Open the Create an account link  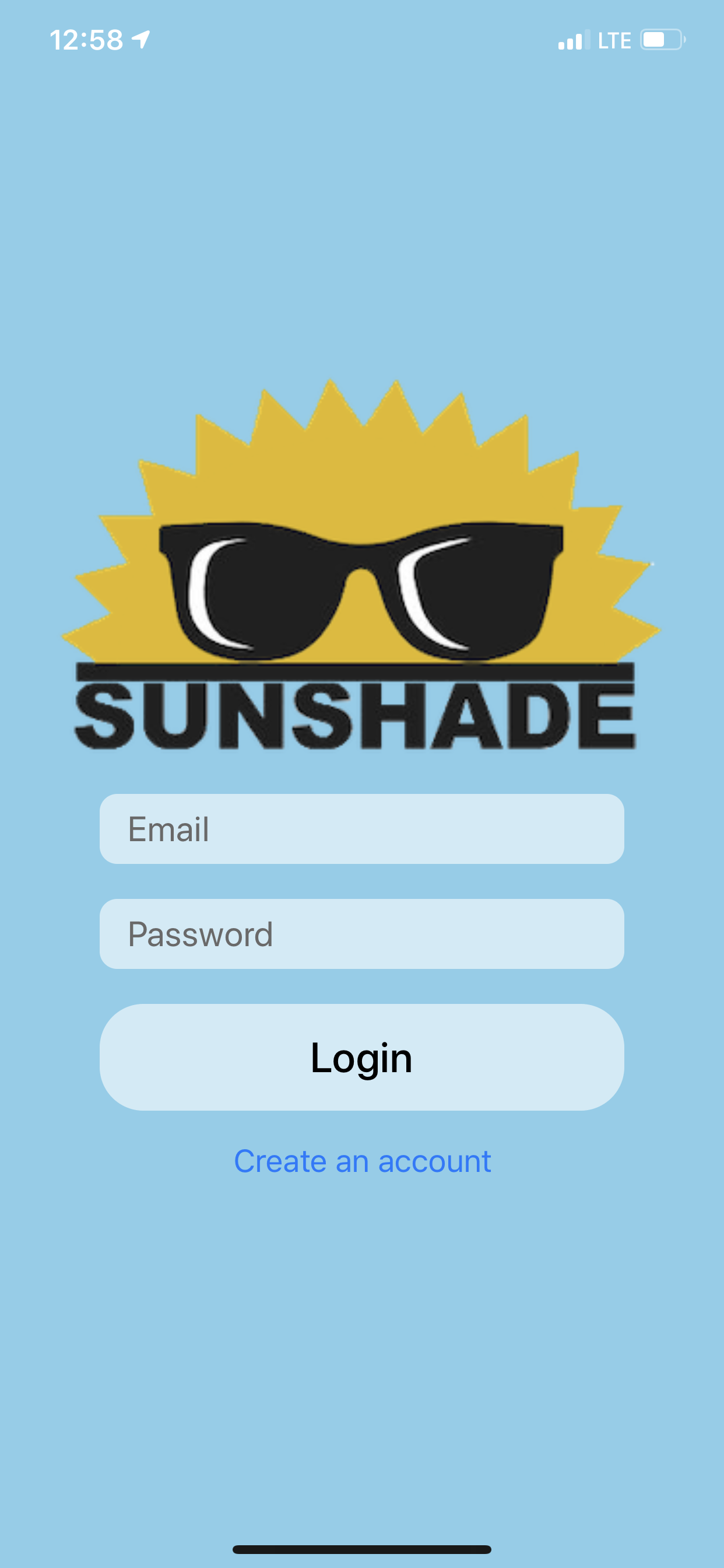point(362,1161)
